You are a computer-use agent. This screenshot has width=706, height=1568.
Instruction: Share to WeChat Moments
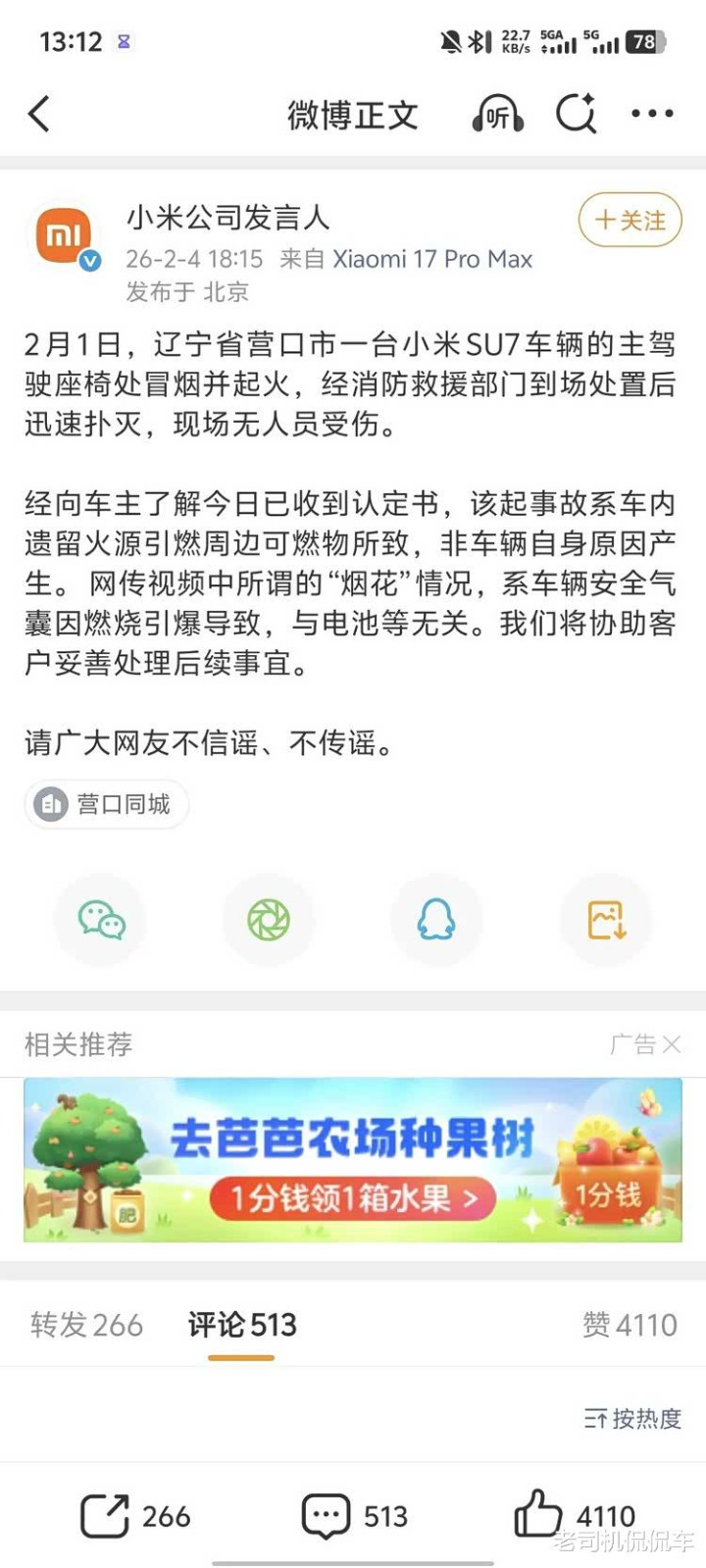(269, 920)
